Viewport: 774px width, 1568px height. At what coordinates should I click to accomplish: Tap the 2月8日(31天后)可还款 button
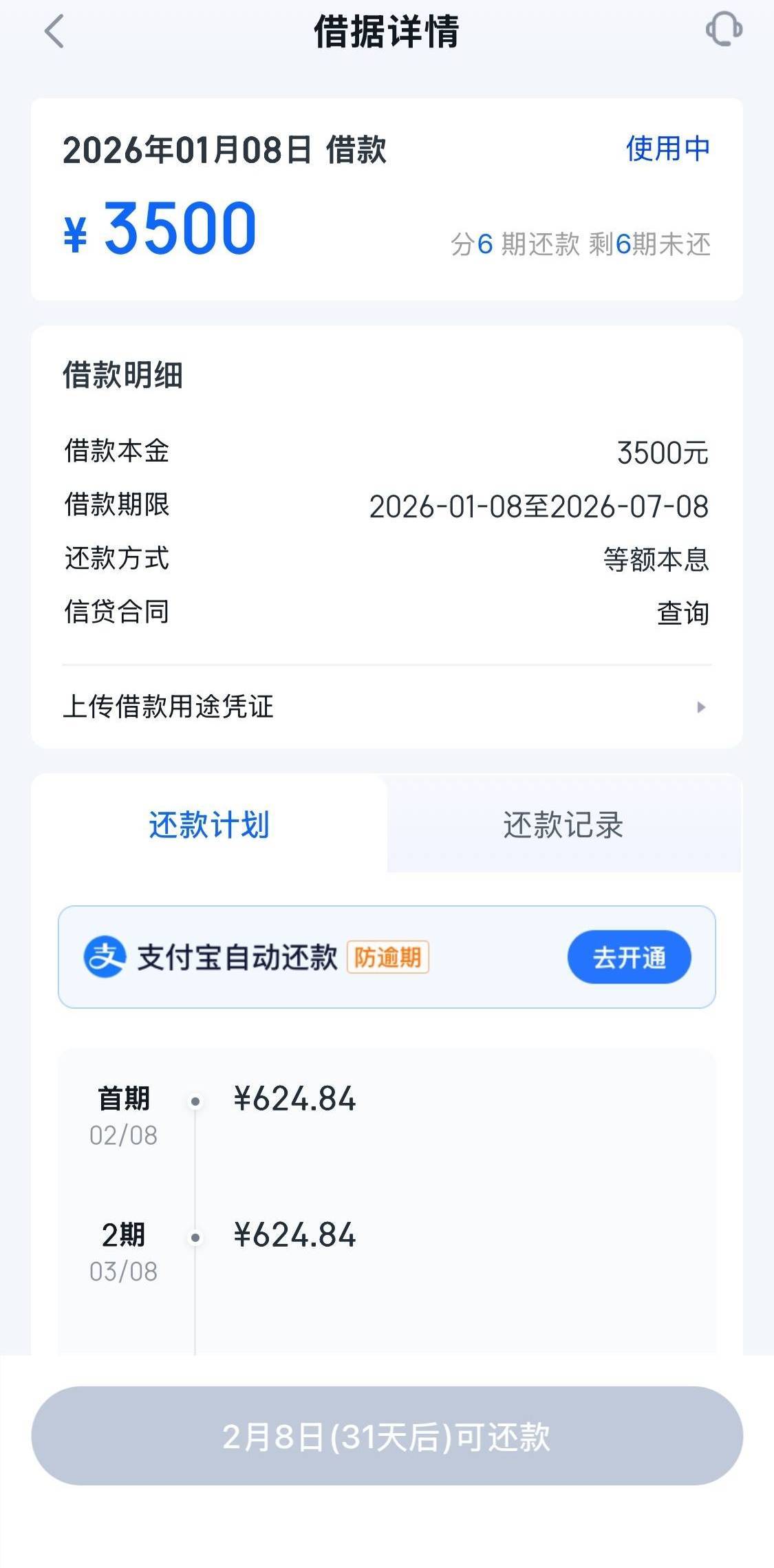point(387,1437)
